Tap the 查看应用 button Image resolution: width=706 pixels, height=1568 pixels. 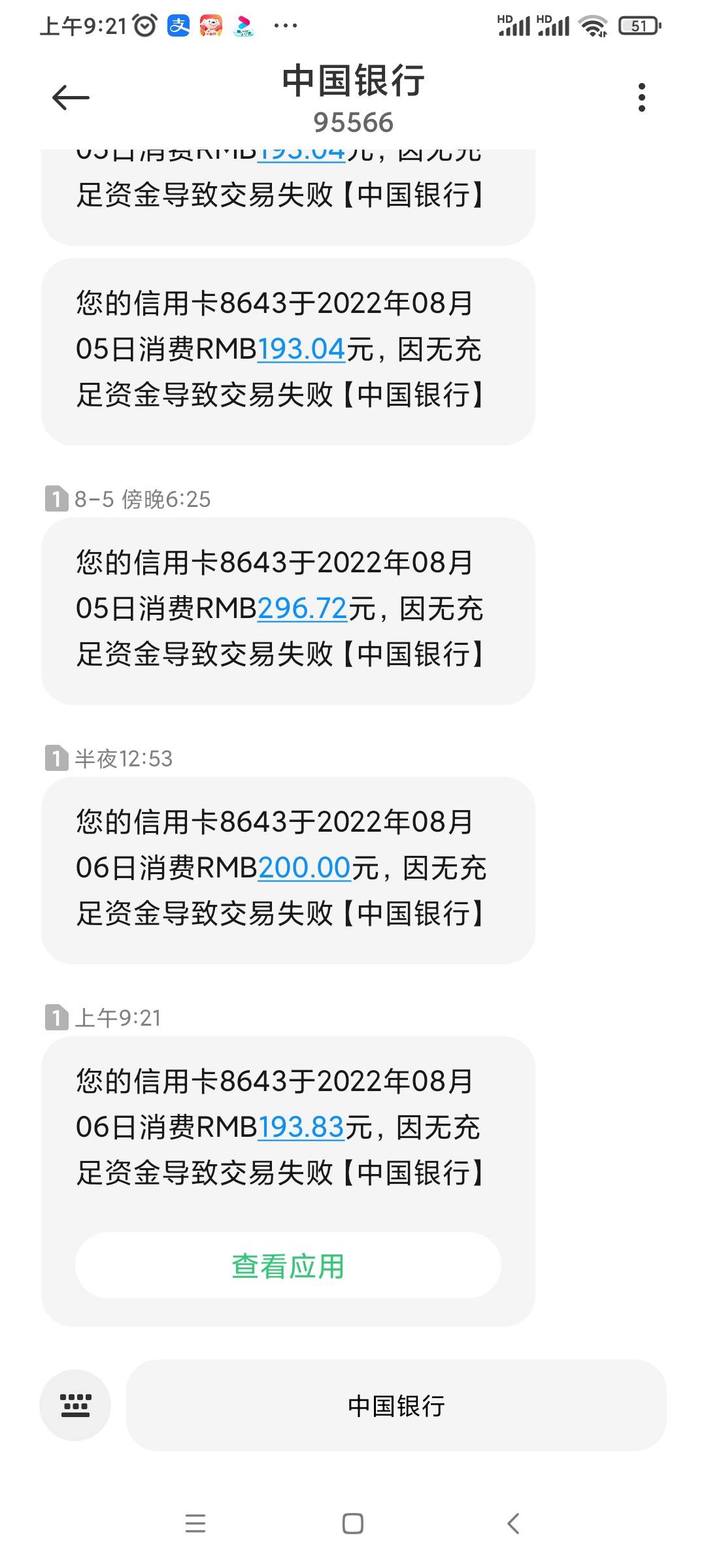[x=288, y=1266]
